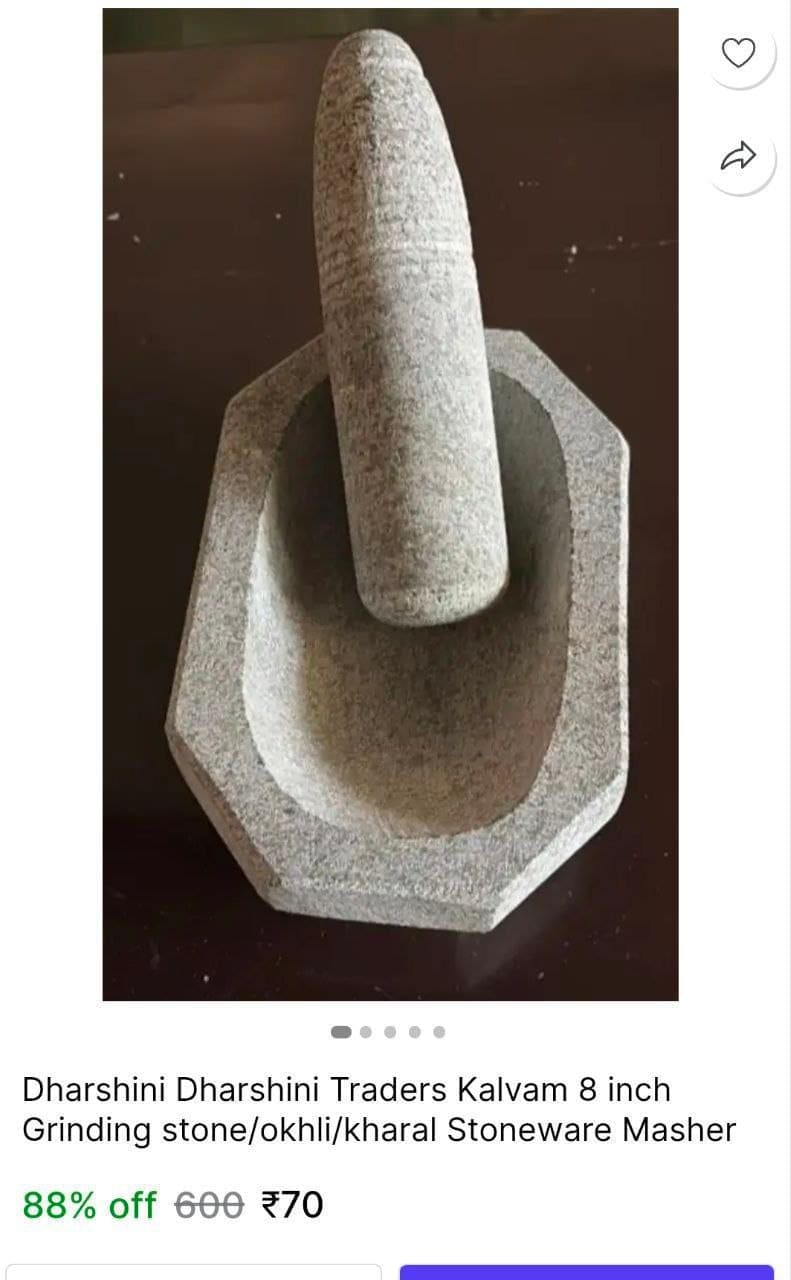The image size is (791, 1280).
Task: Open the grinding stone product image
Action: pos(390,504)
